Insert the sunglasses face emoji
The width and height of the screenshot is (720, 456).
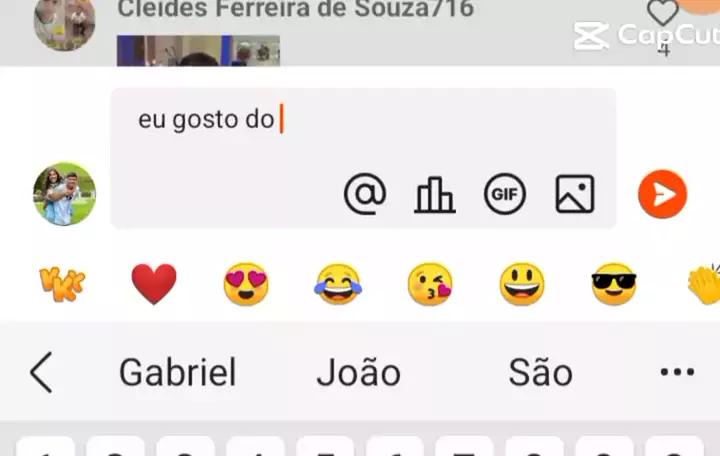click(x=613, y=285)
